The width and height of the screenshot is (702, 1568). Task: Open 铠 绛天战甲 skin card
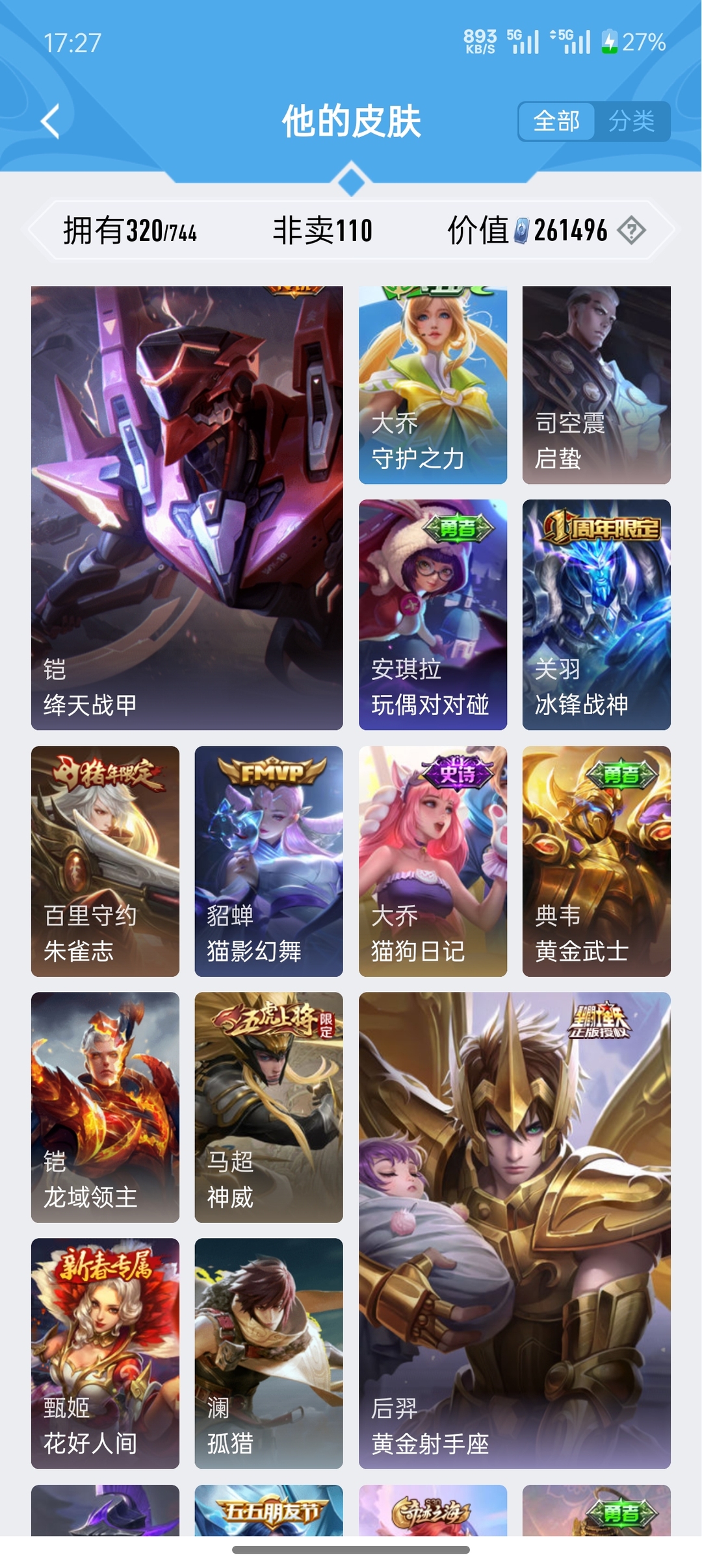pos(187,507)
